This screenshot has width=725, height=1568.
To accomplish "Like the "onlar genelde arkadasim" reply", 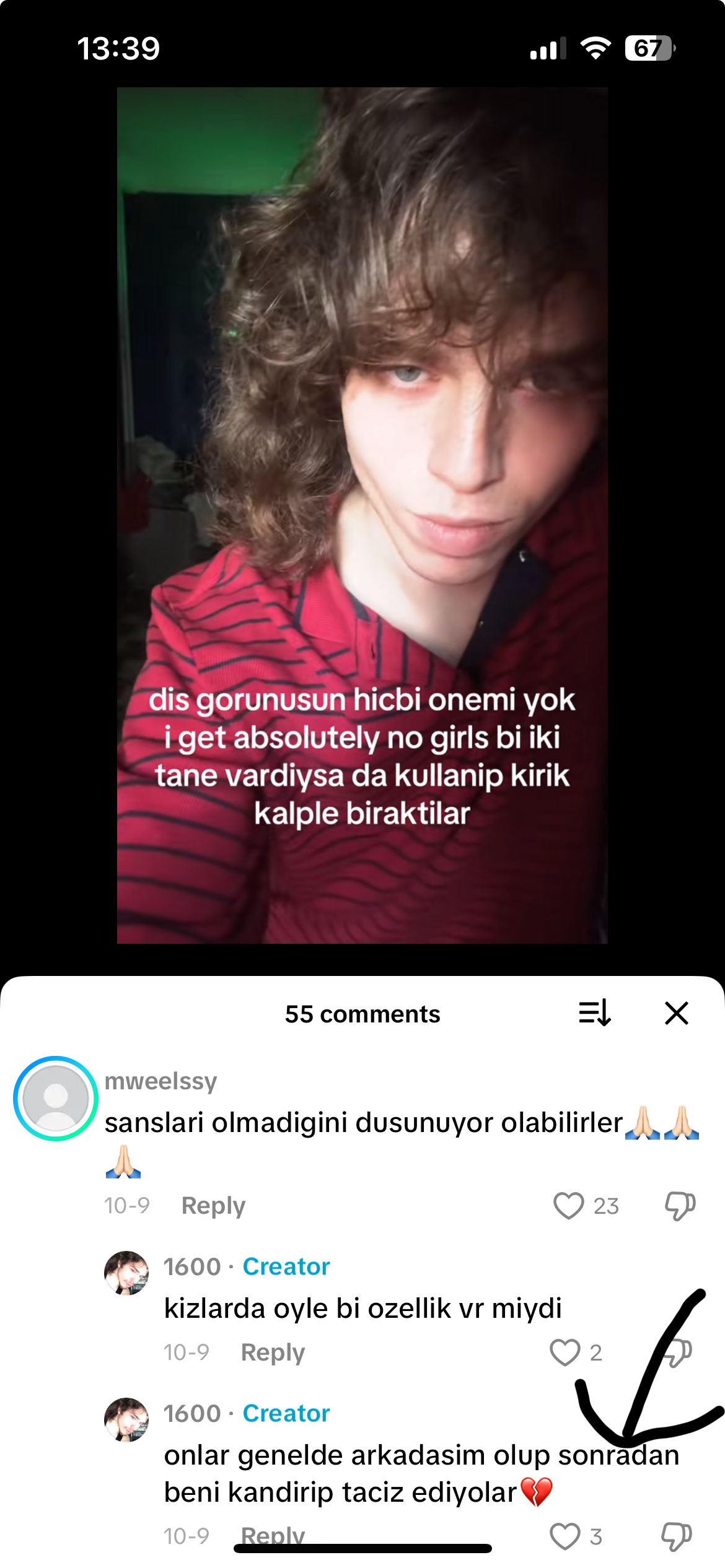I will [x=565, y=1536].
